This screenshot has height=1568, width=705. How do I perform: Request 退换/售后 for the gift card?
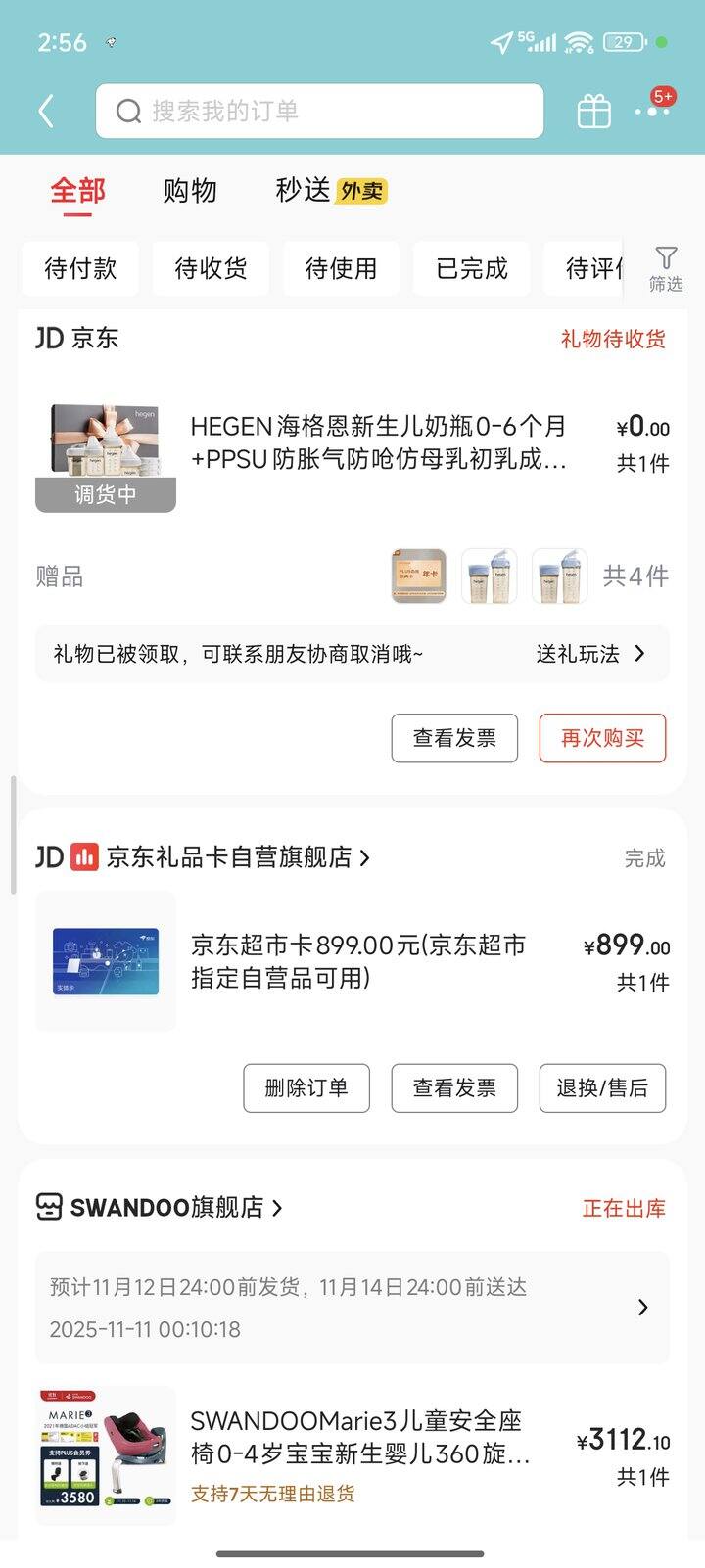602,1087
